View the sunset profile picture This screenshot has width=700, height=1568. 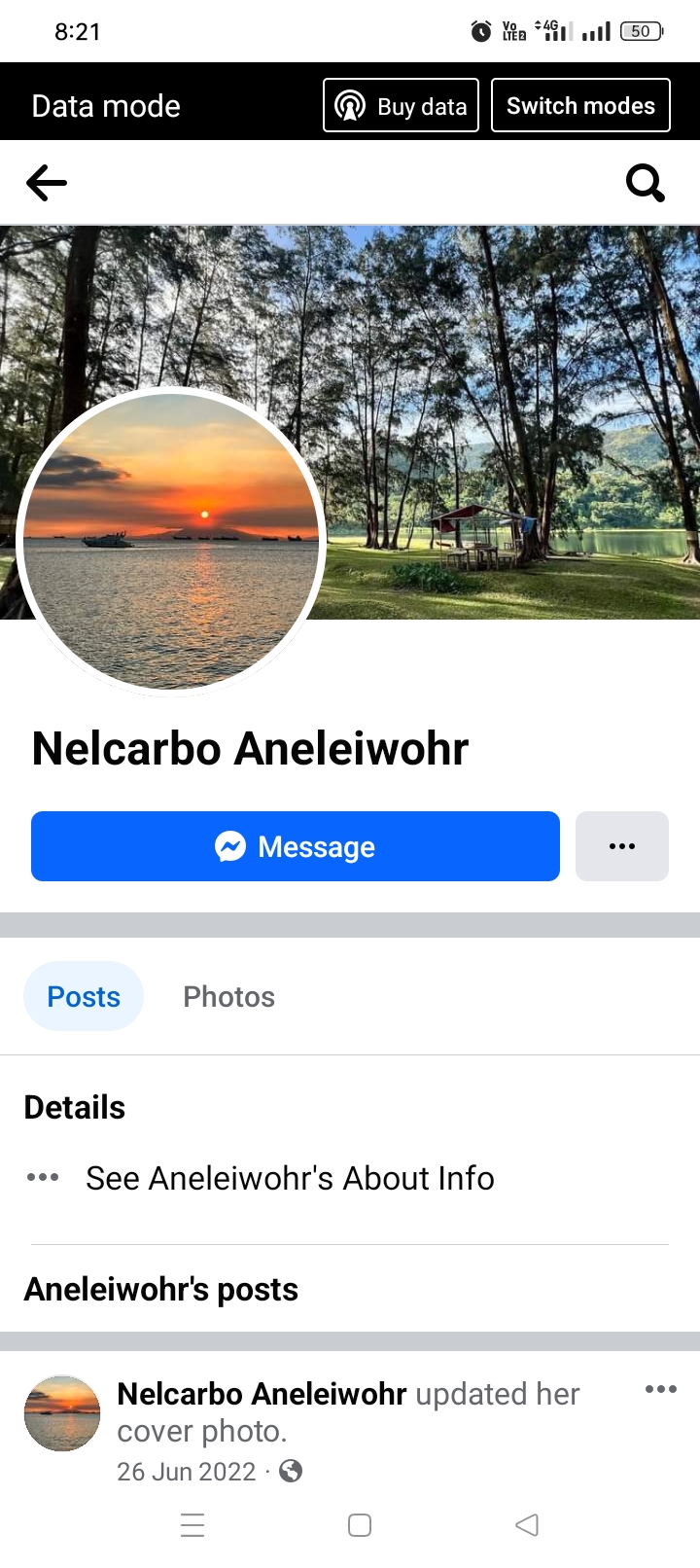tap(171, 540)
